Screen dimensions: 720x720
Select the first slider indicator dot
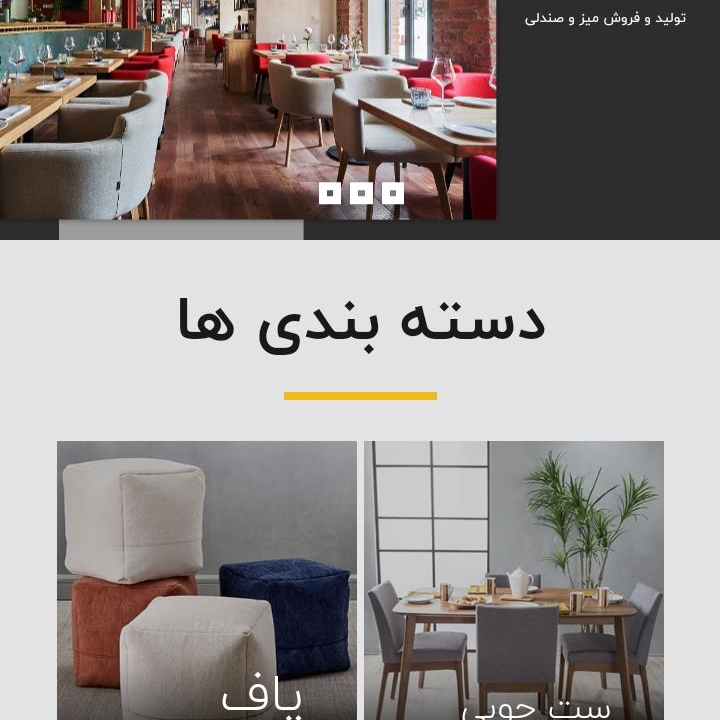tap(330, 193)
